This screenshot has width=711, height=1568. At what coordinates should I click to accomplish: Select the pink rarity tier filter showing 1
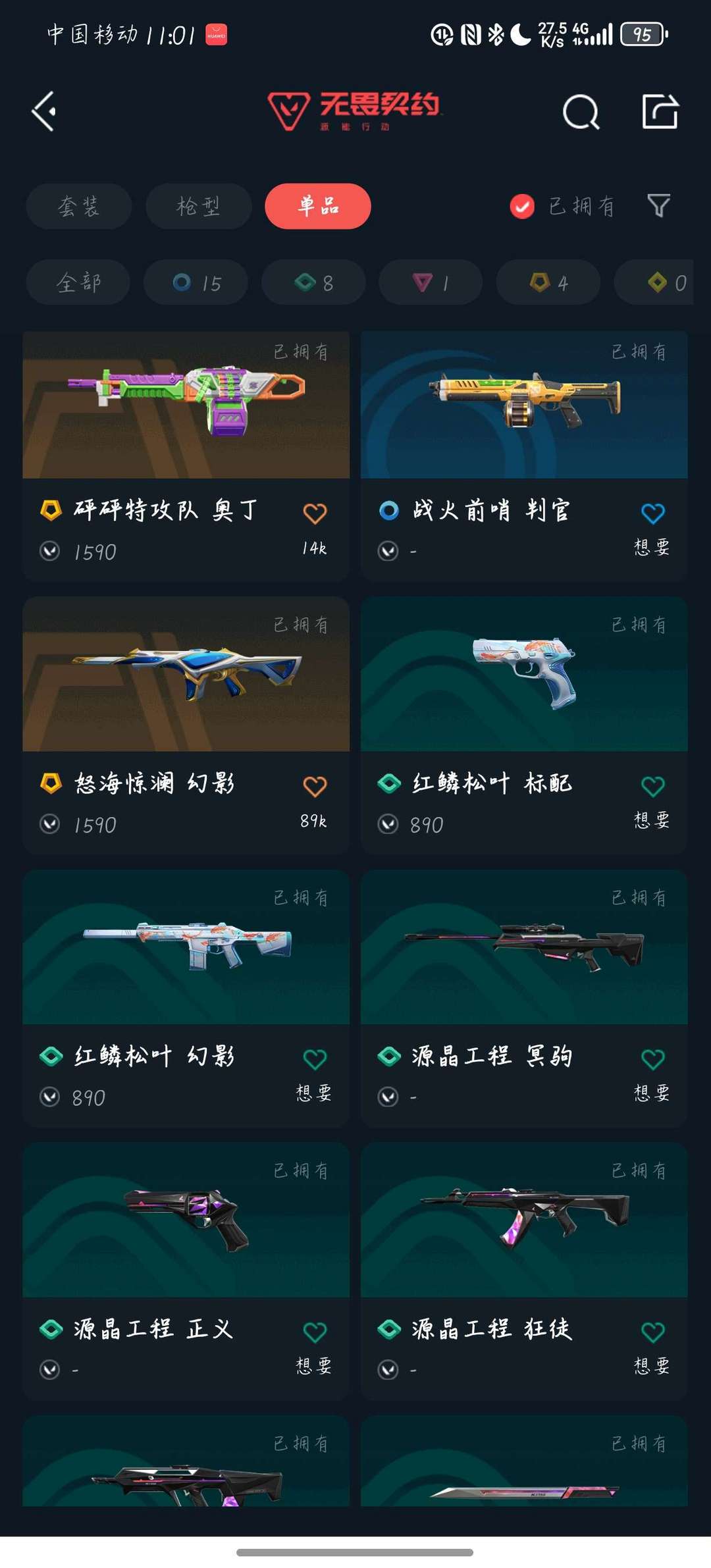[x=430, y=282]
